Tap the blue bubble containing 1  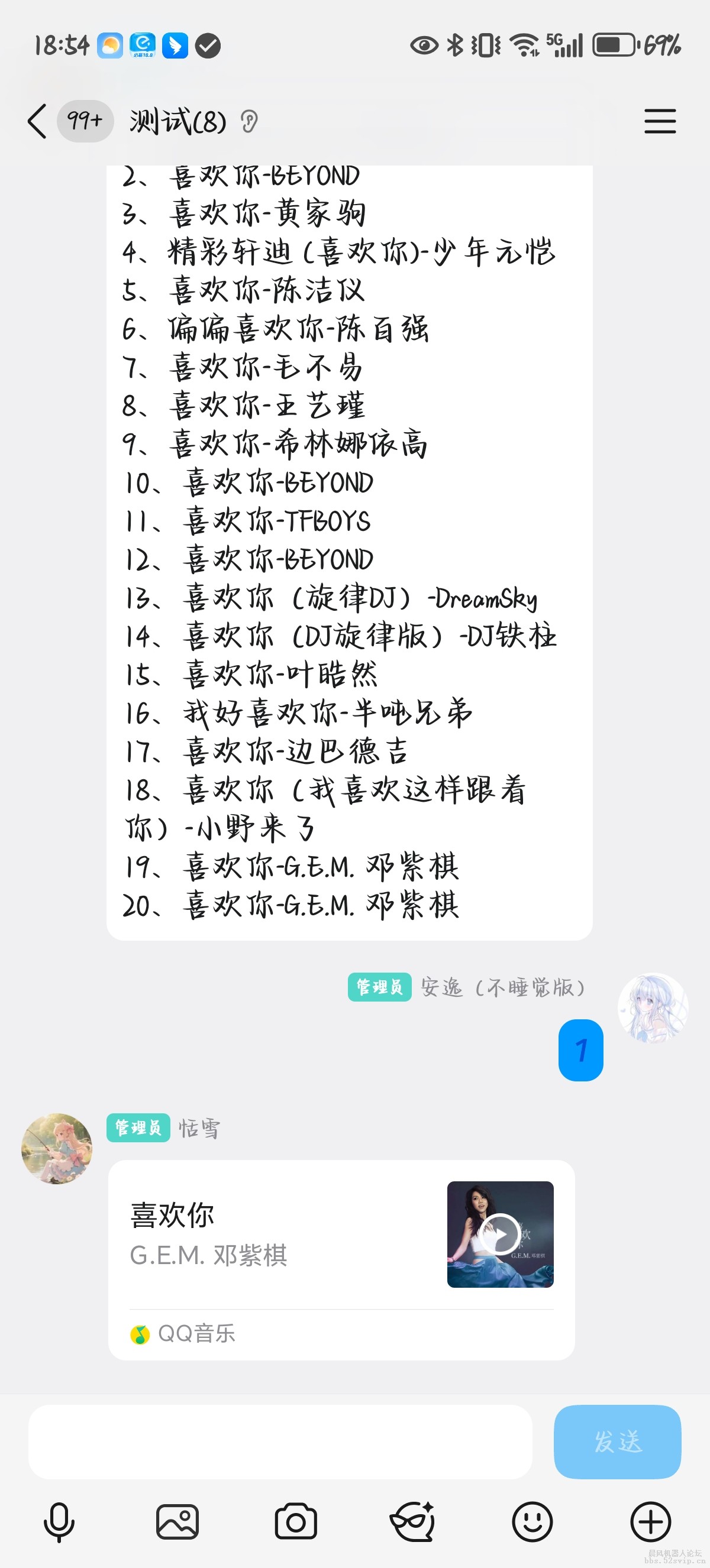pyautogui.click(x=580, y=1051)
